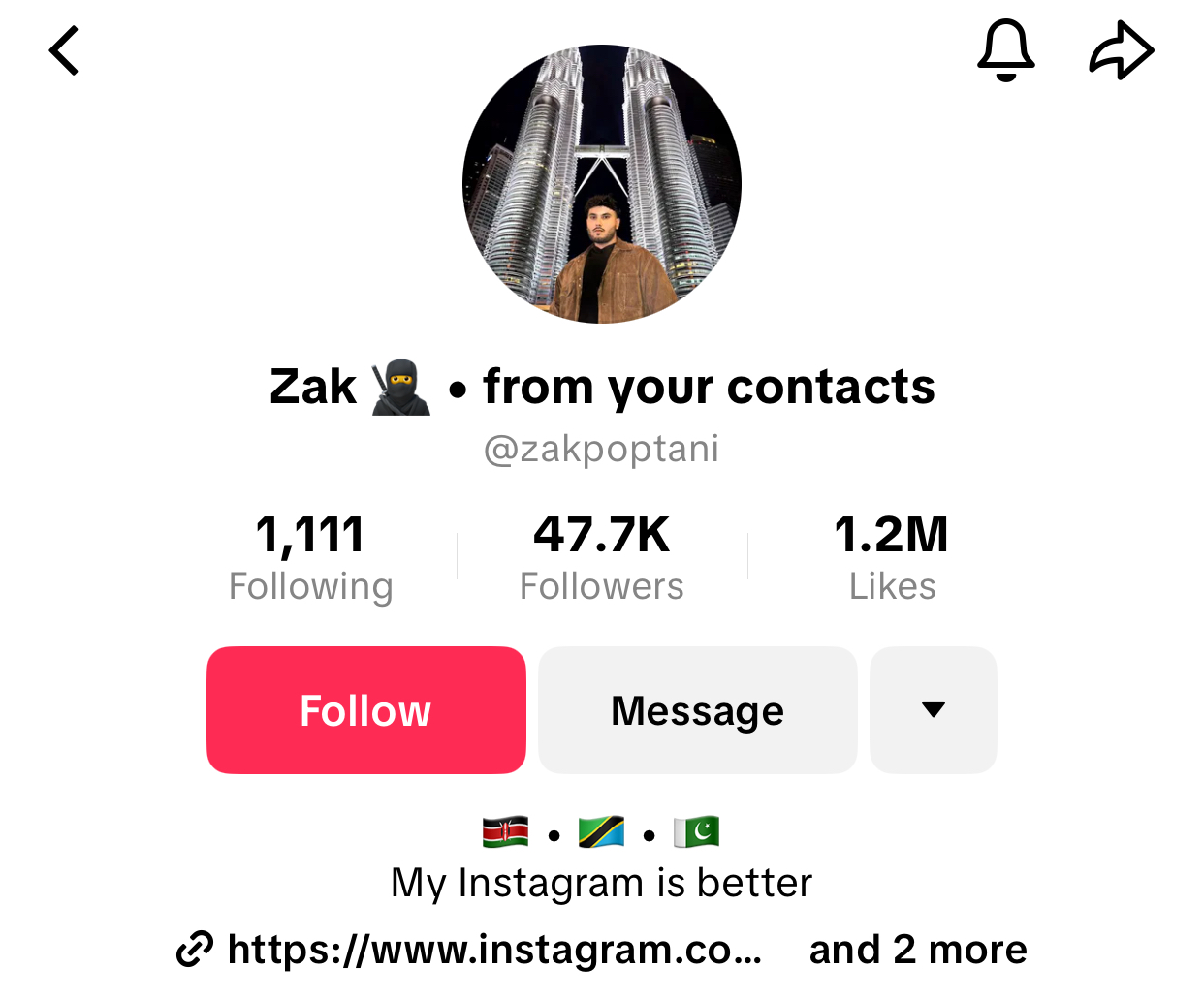Follow Zak's account

[x=366, y=710]
